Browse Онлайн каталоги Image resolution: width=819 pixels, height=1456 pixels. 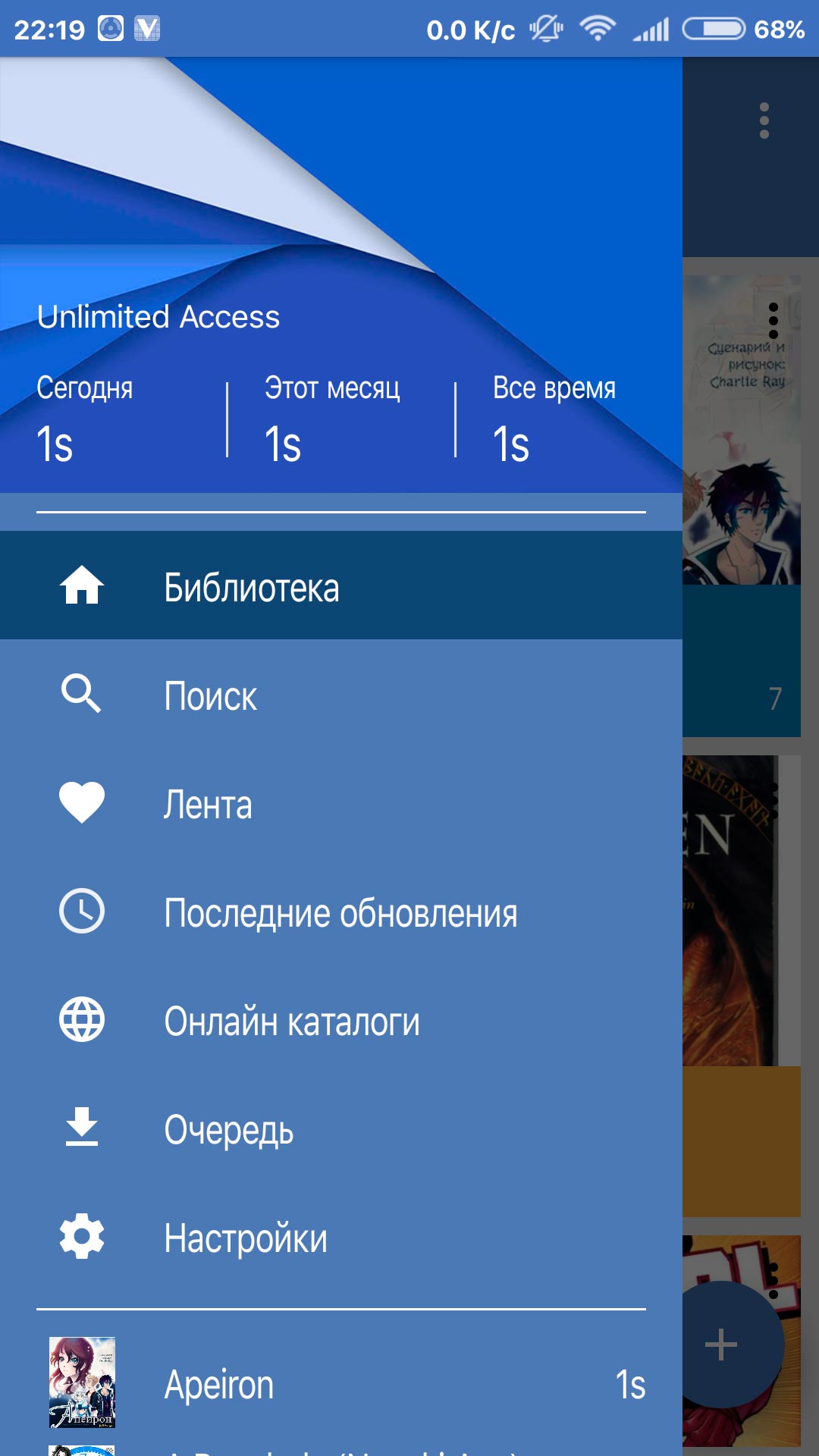click(341, 1020)
